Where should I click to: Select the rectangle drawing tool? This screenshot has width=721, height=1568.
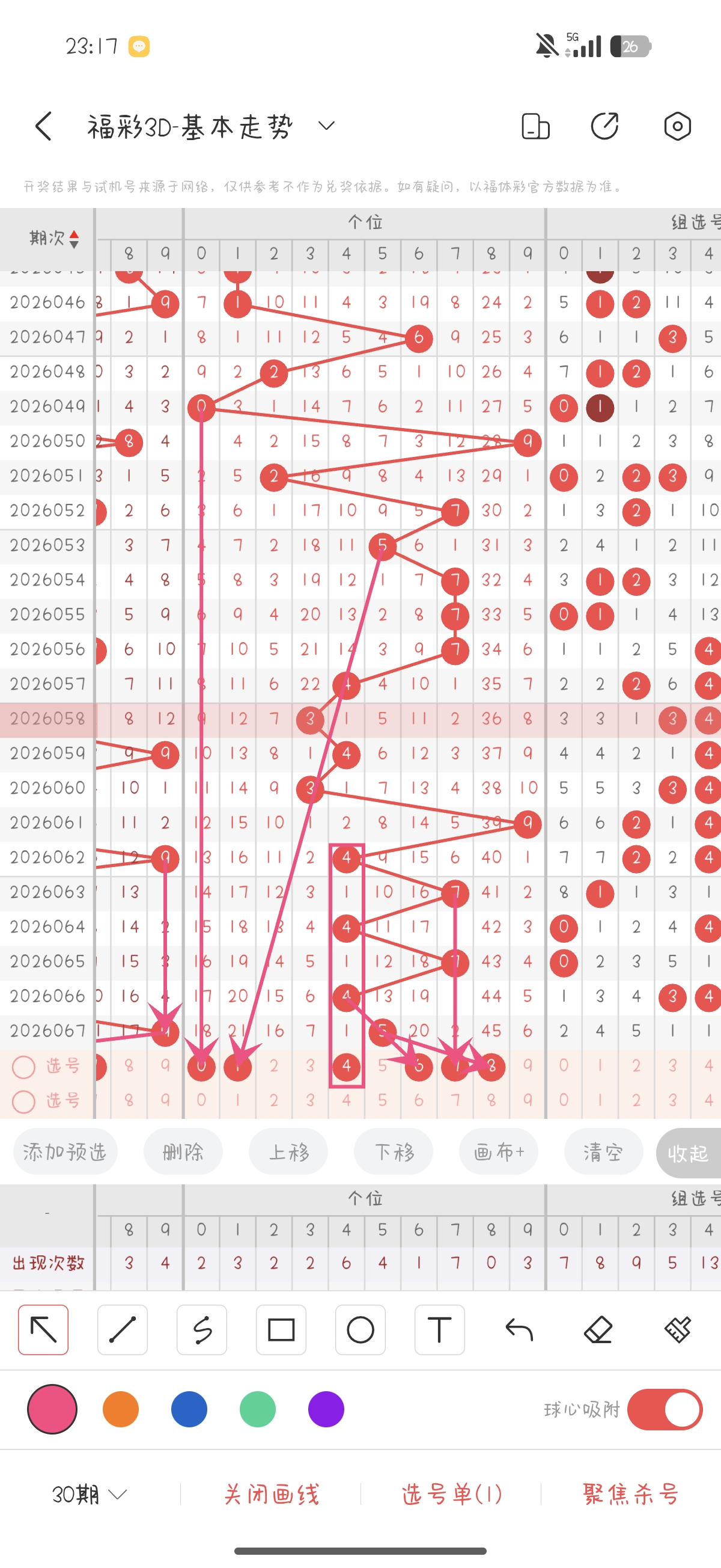pos(281,1330)
